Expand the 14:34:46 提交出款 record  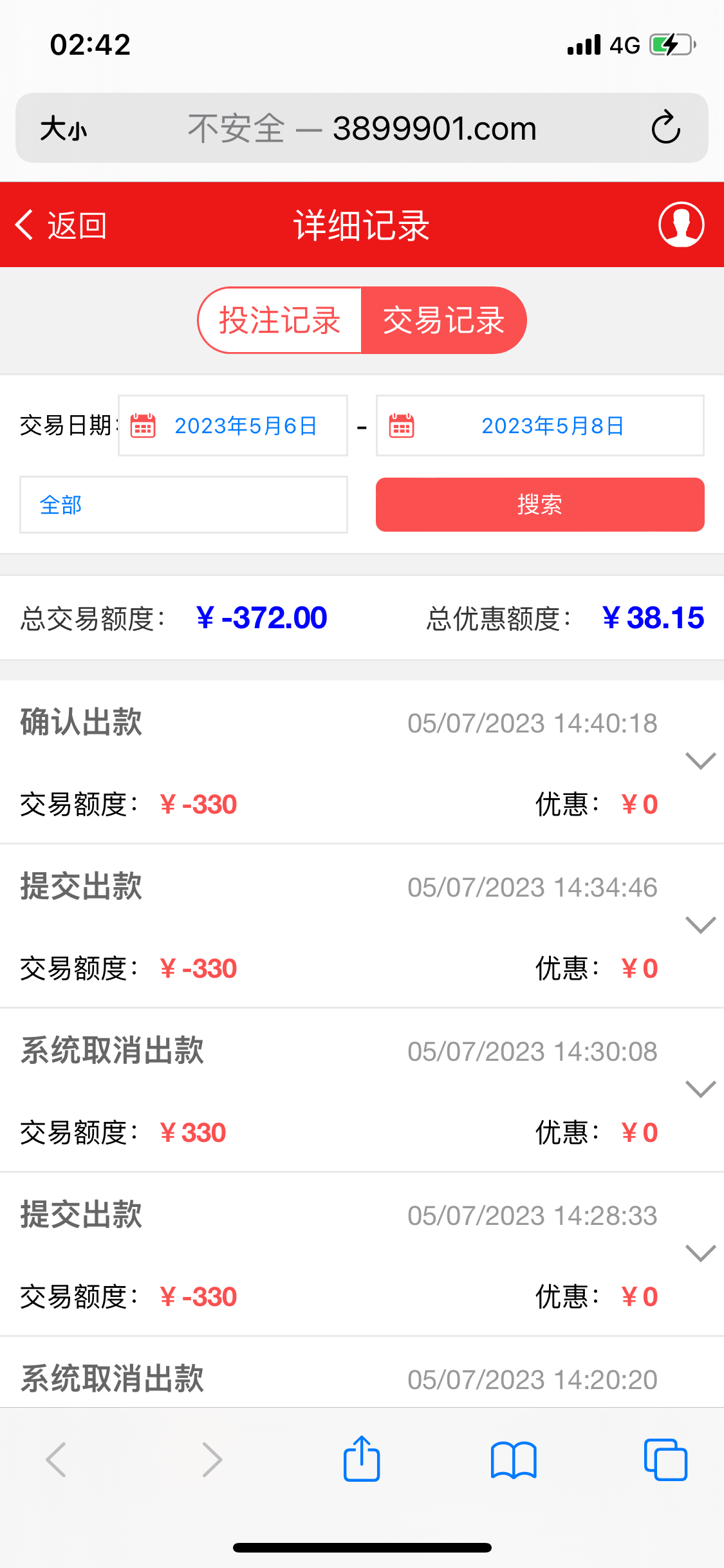pos(700,926)
